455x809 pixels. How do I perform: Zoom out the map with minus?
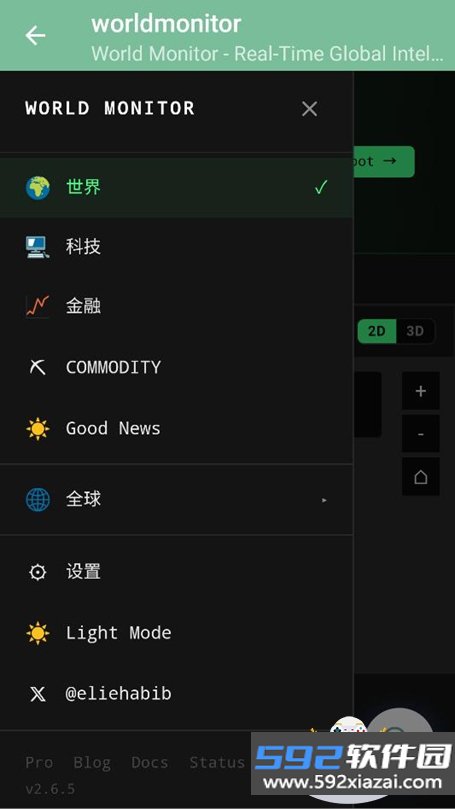pos(421,434)
